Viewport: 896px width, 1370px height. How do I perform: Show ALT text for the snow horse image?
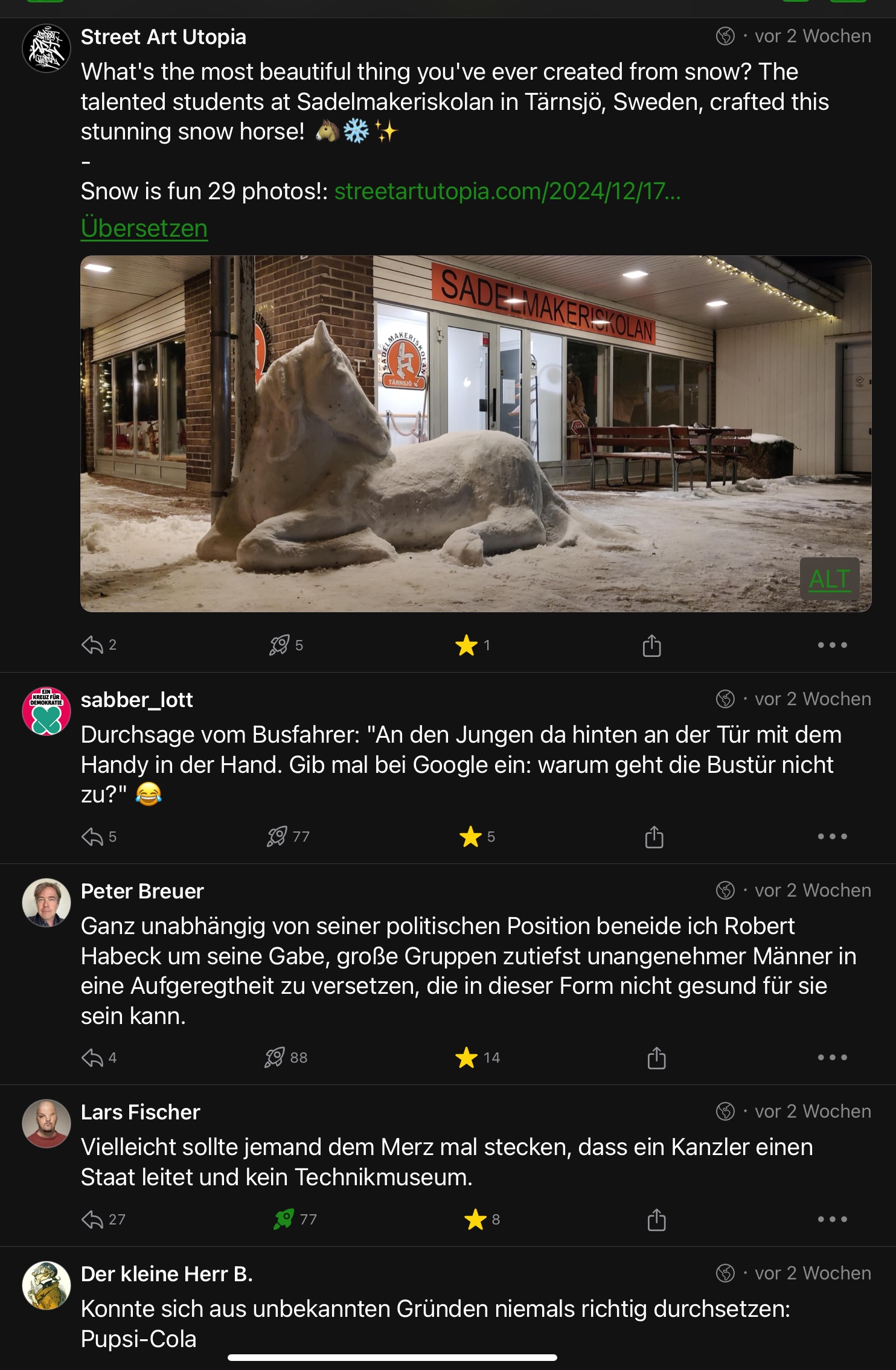pyautogui.click(x=829, y=579)
